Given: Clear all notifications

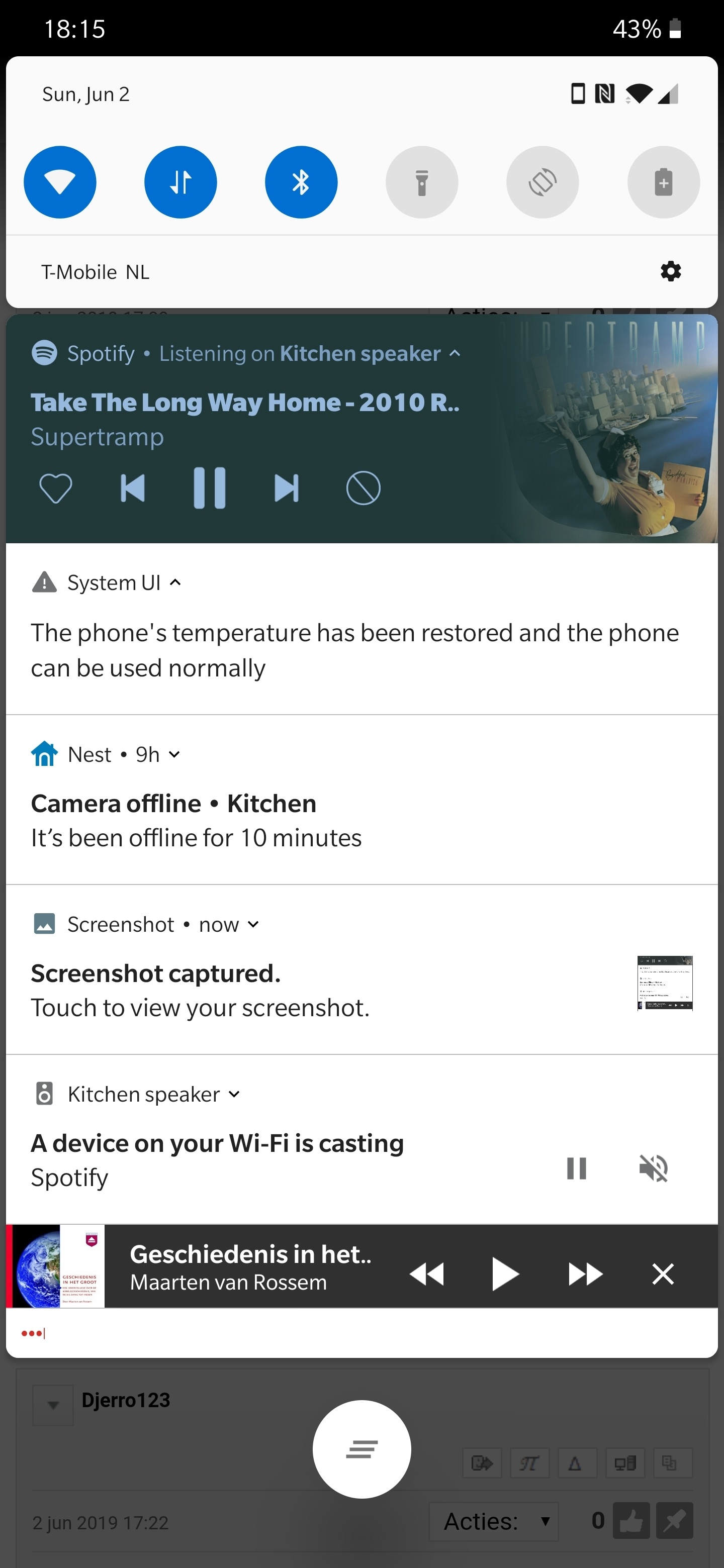Looking at the screenshot, I should click(361, 1449).
